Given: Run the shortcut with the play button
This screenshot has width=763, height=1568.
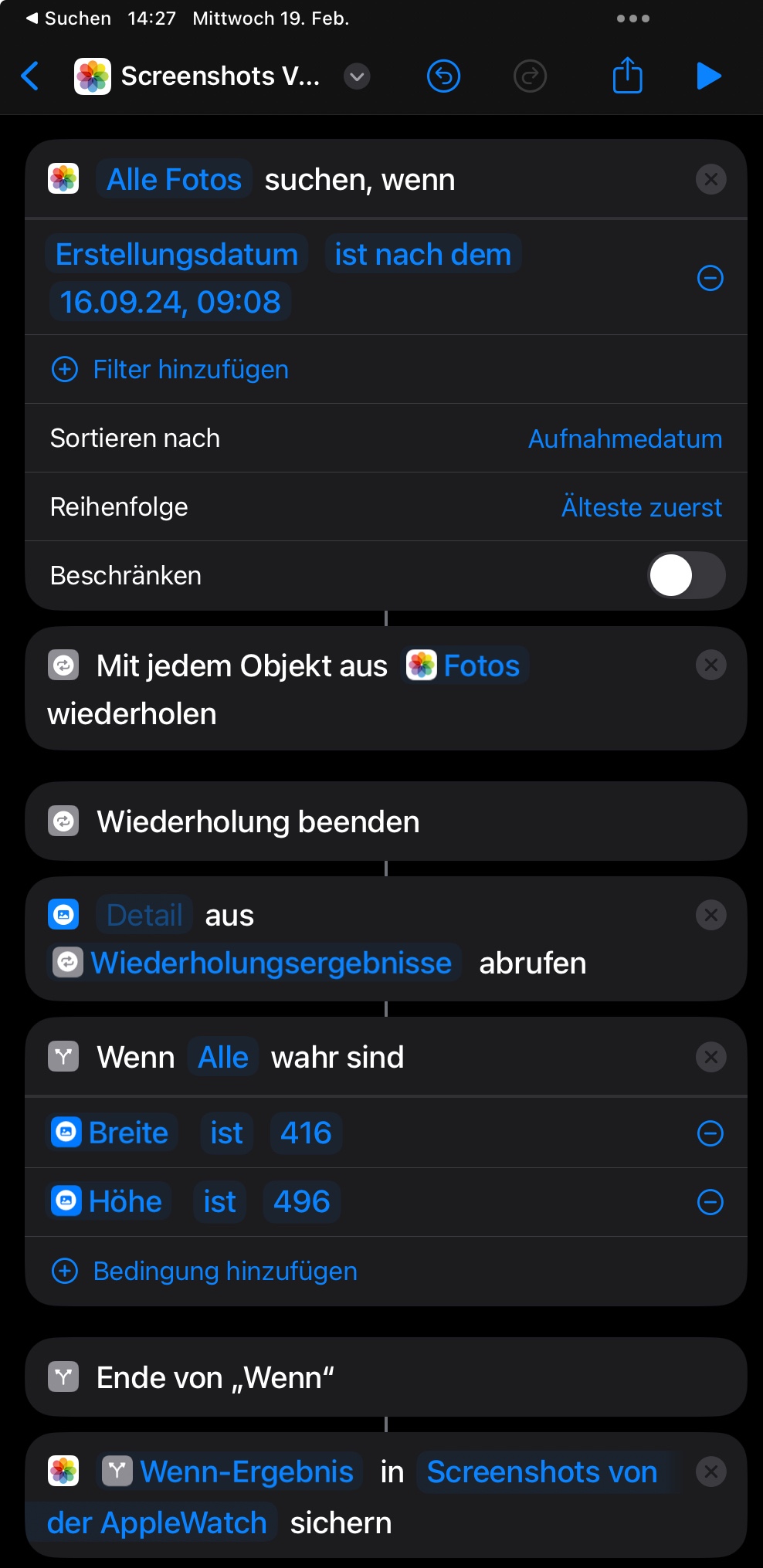Looking at the screenshot, I should pos(708,76).
